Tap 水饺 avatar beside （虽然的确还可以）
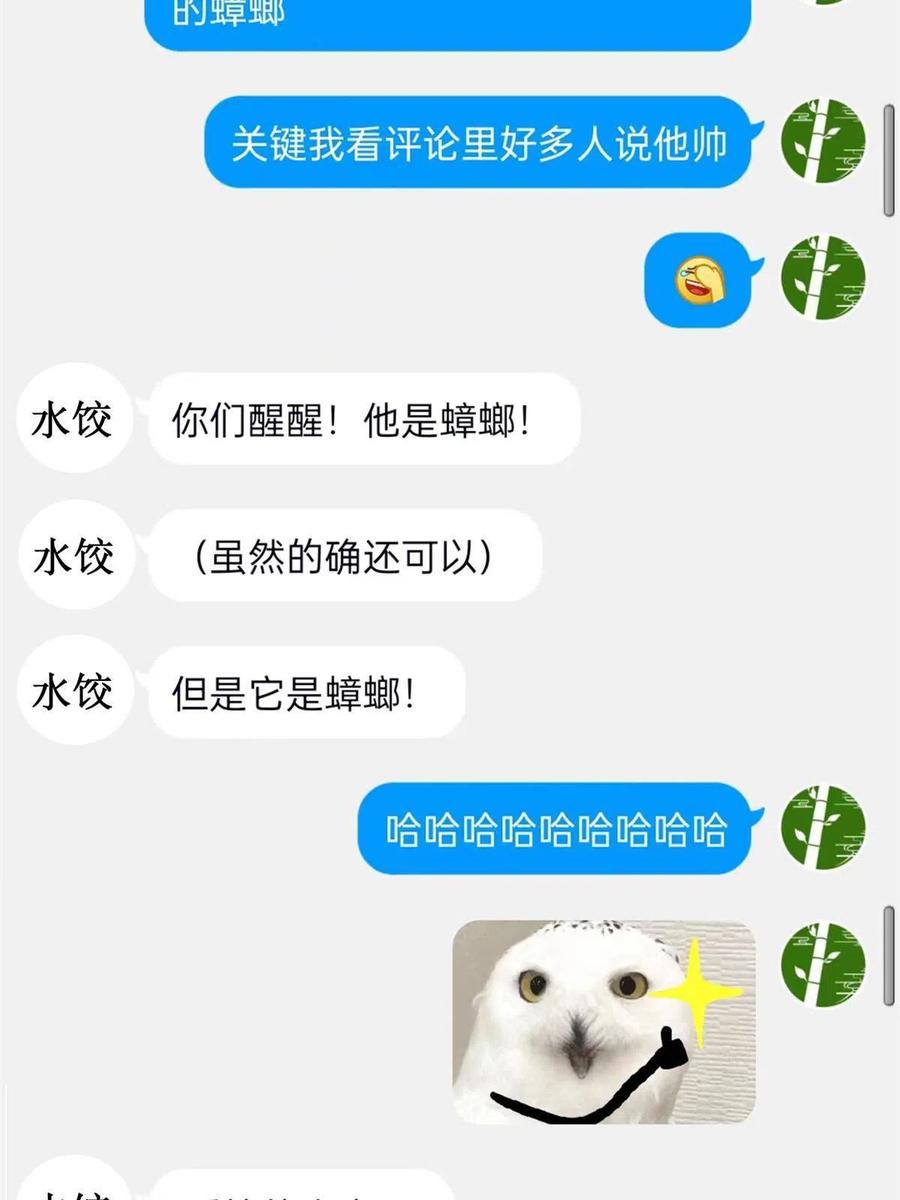 tap(74, 555)
